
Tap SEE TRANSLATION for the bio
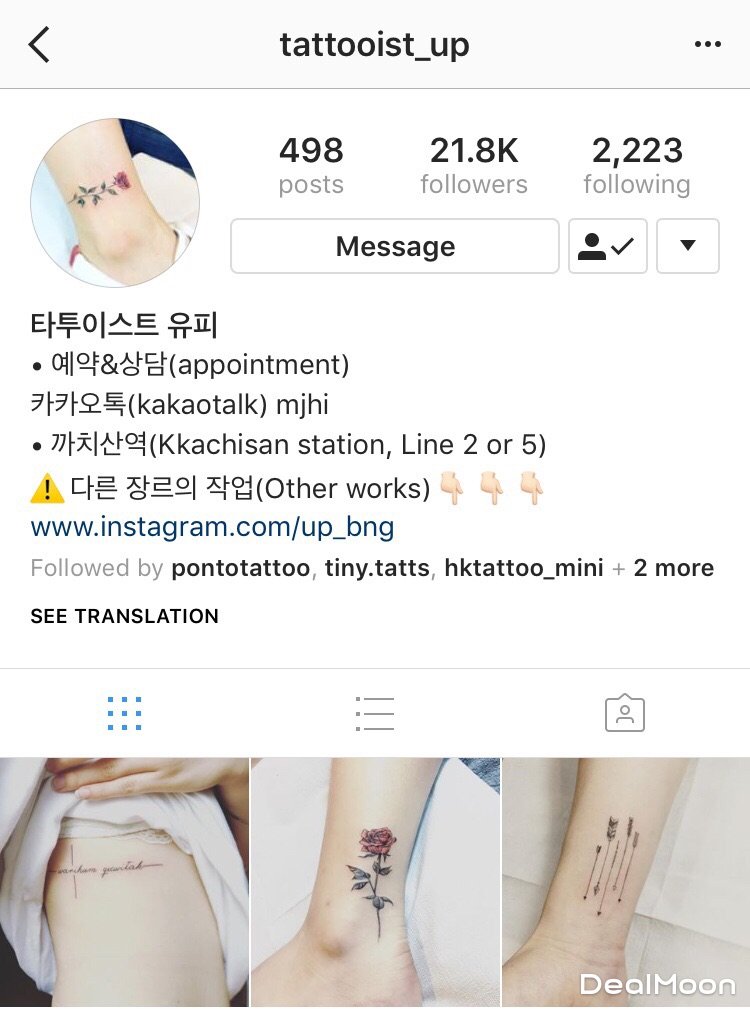point(124,616)
